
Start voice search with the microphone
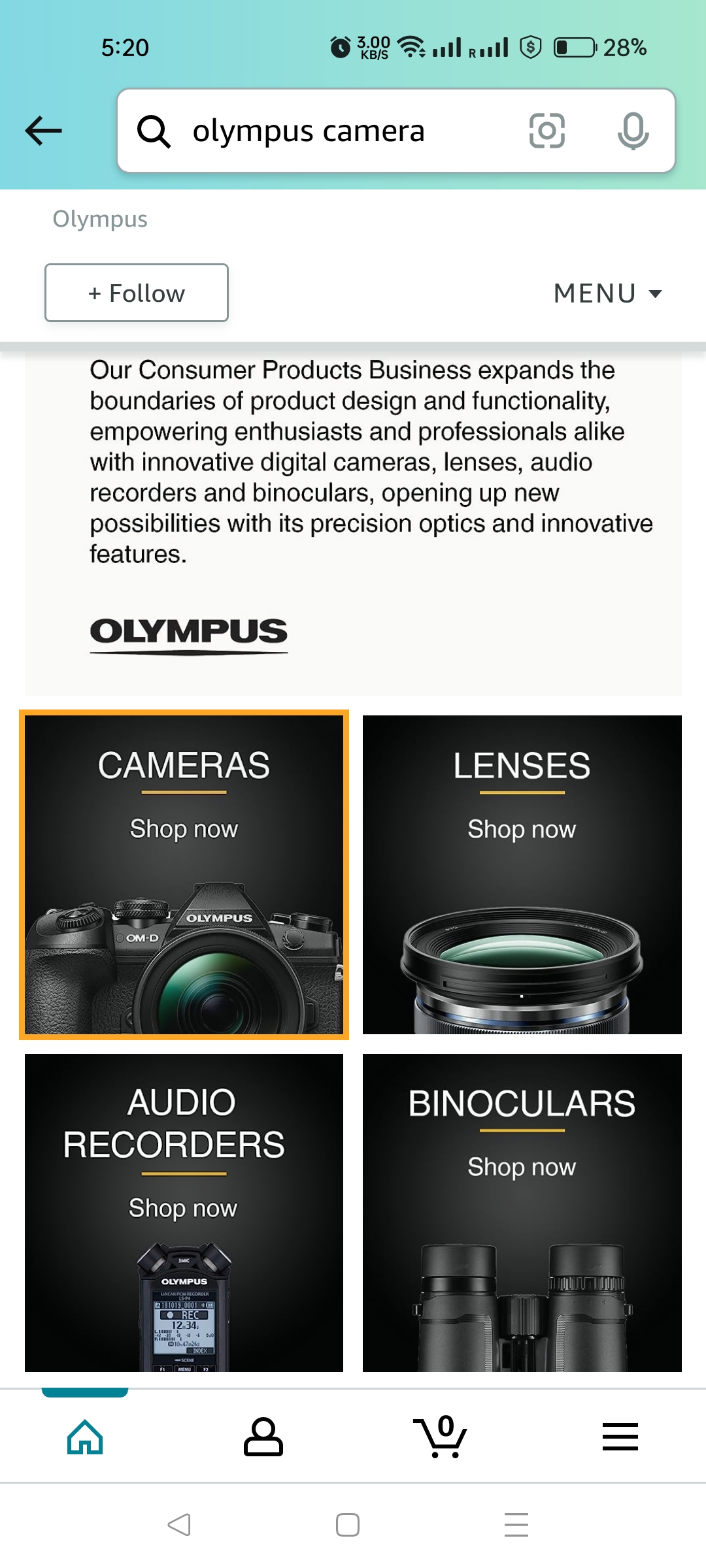tap(633, 131)
